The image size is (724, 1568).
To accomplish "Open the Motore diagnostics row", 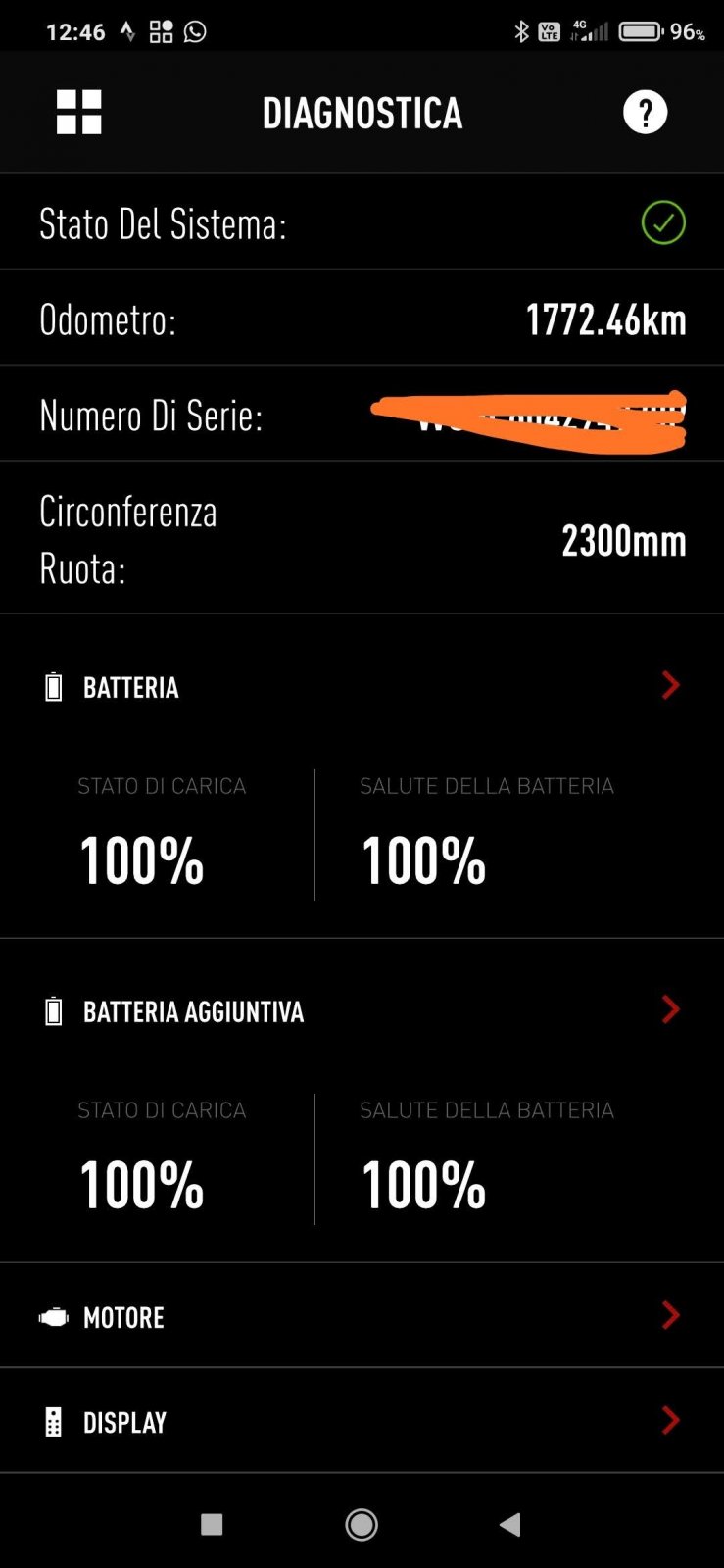I will click(362, 1315).
